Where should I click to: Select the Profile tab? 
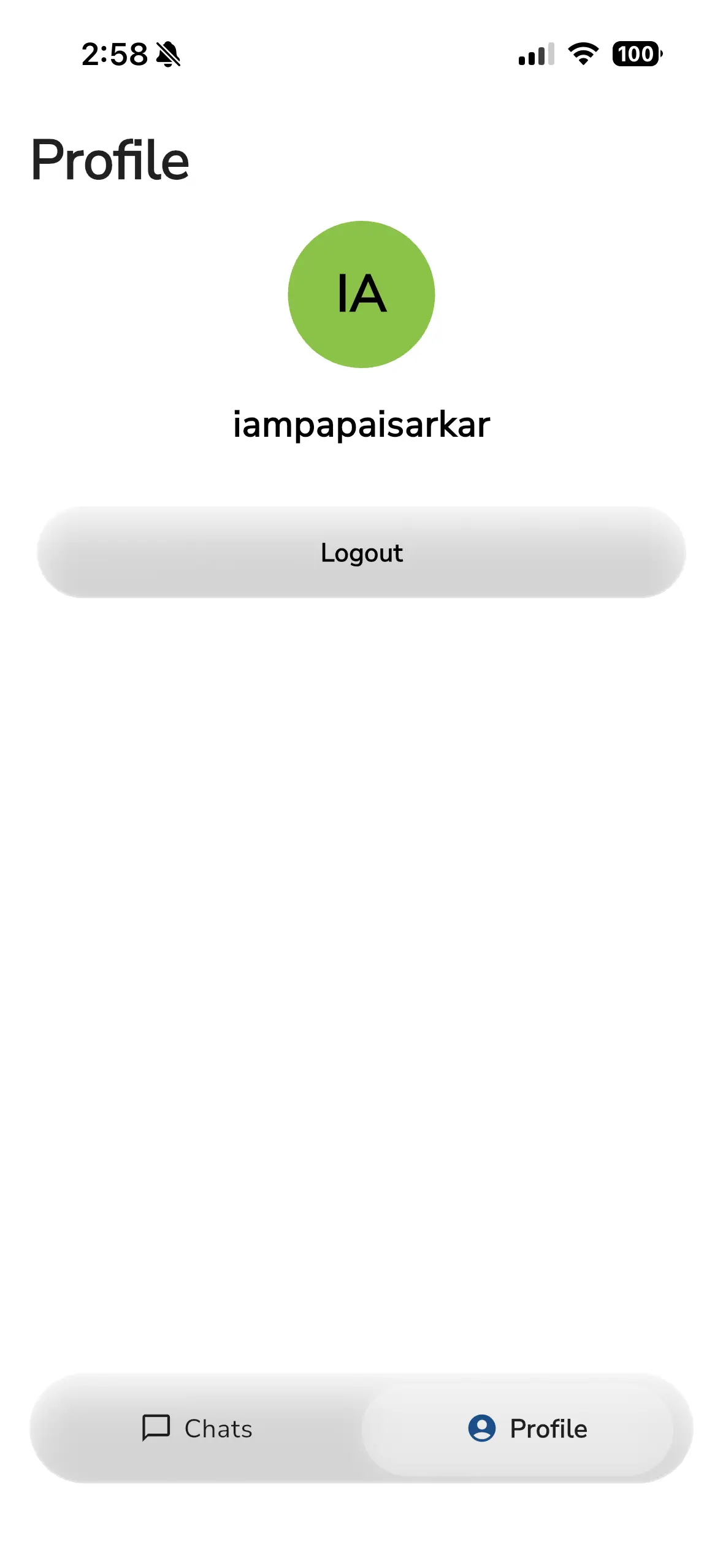tap(526, 1429)
